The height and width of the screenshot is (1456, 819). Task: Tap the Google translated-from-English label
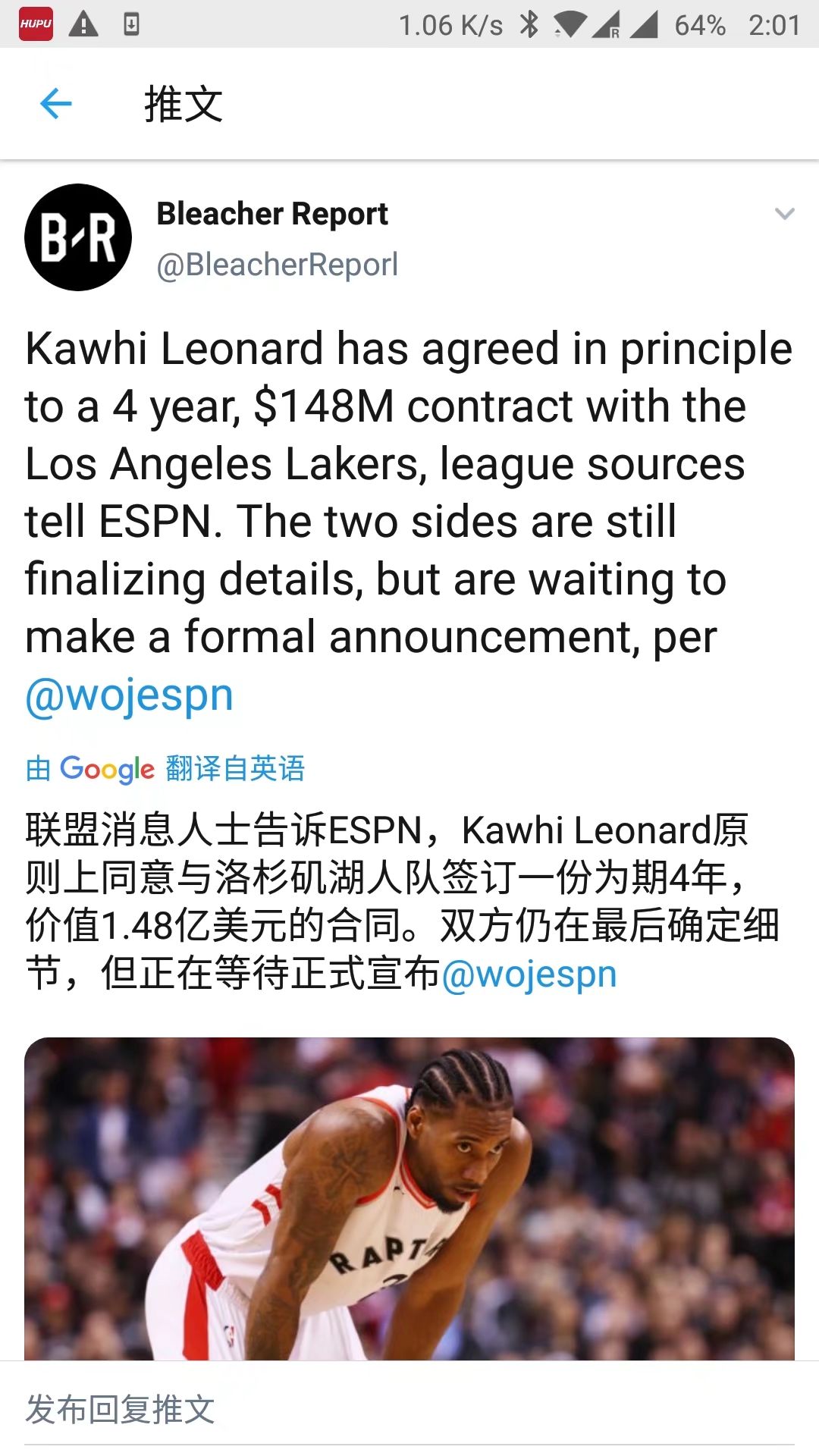point(165,769)
